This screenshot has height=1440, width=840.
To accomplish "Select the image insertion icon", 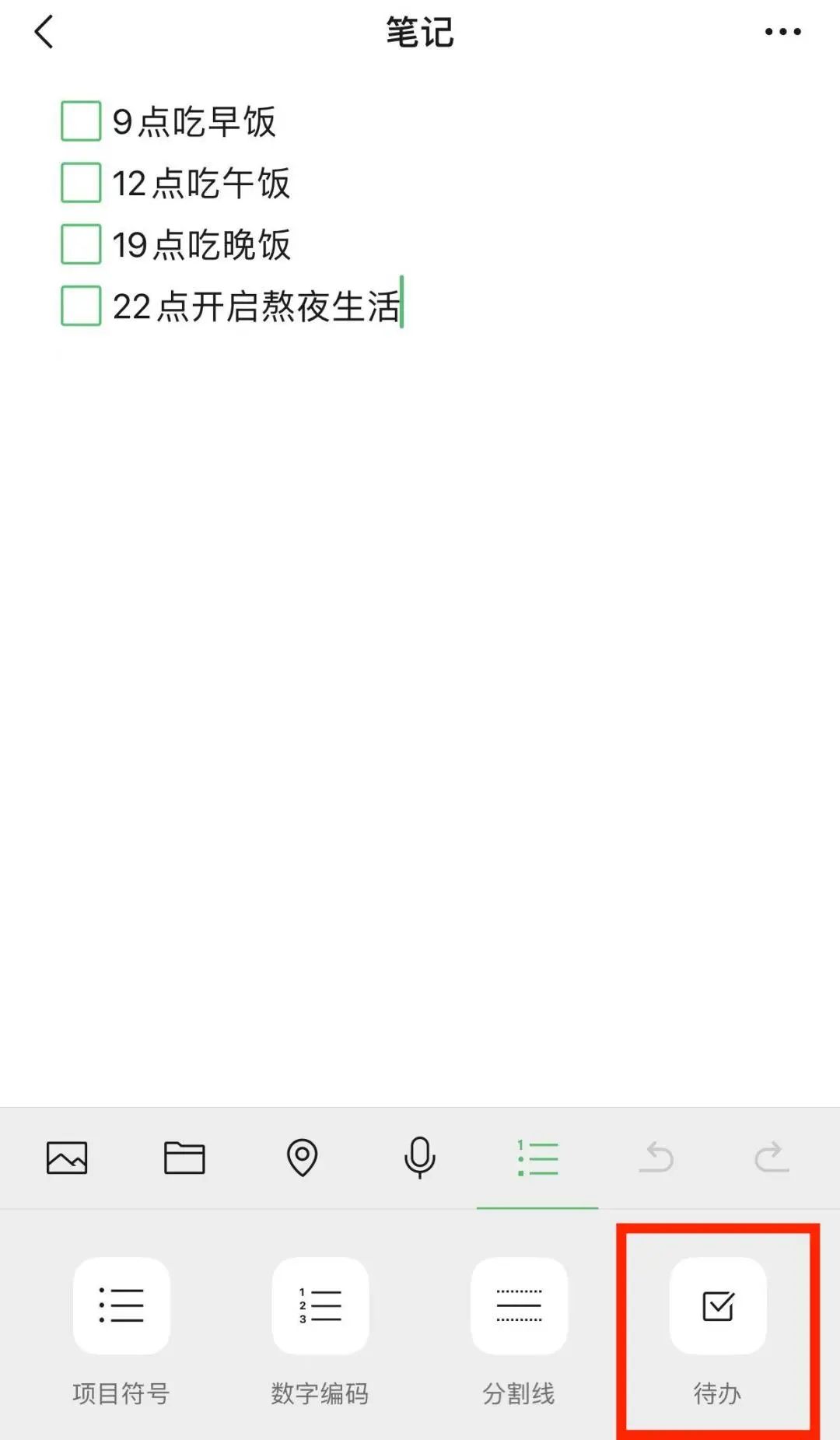I will click(x=67, y=1158).
